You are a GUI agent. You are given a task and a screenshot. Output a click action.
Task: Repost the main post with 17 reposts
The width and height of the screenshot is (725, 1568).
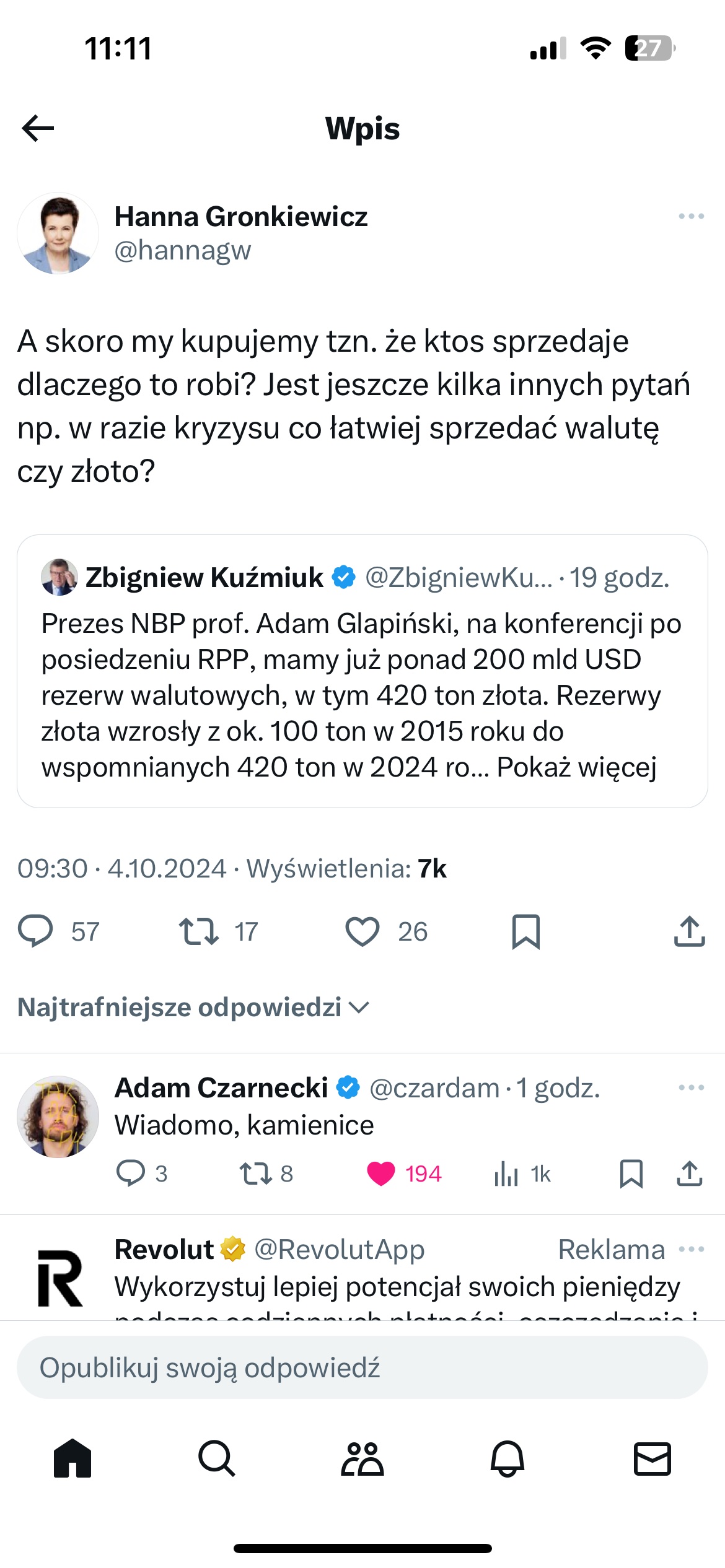coord(199,931)
